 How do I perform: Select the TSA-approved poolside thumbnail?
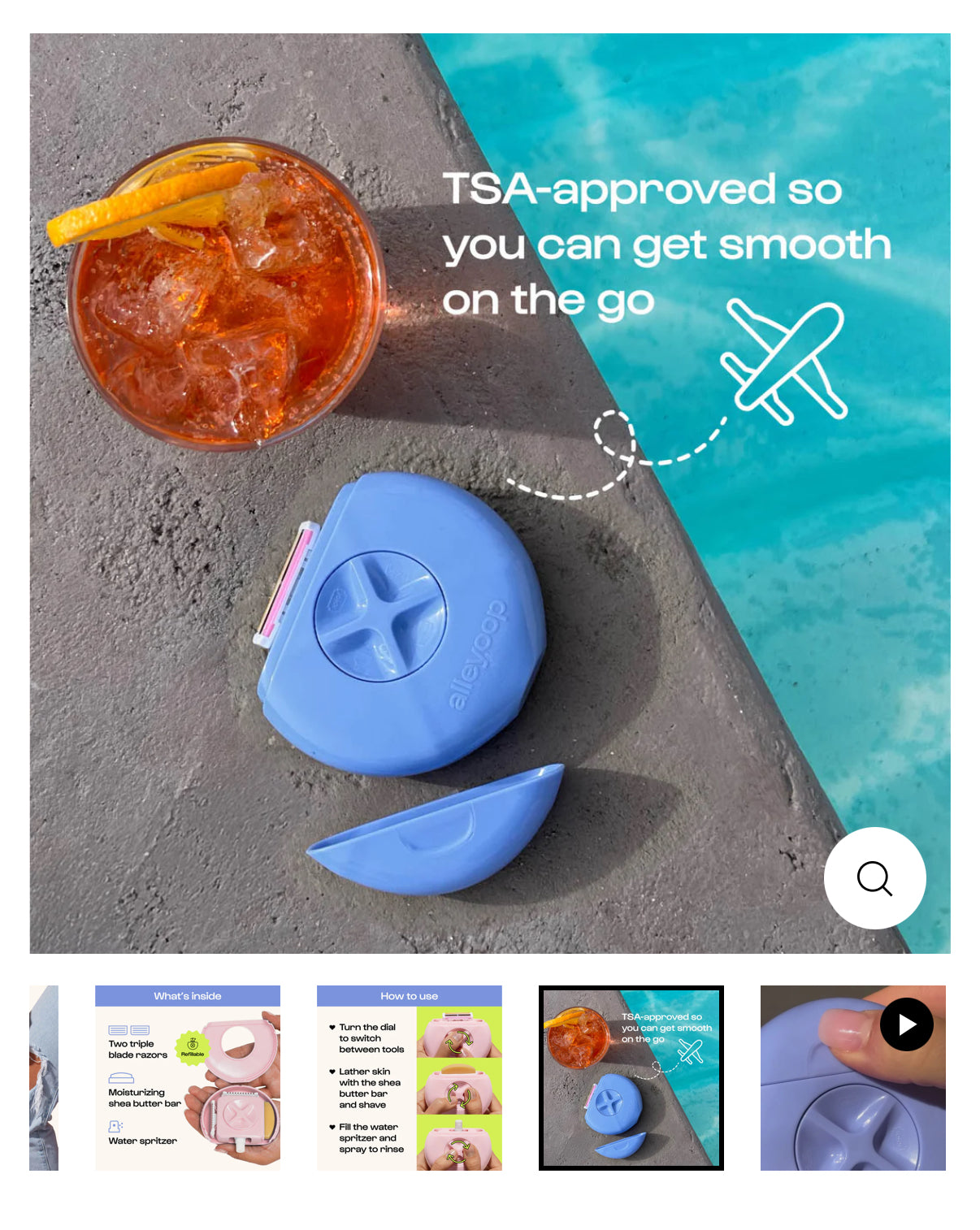click(x=631, y=1077)
